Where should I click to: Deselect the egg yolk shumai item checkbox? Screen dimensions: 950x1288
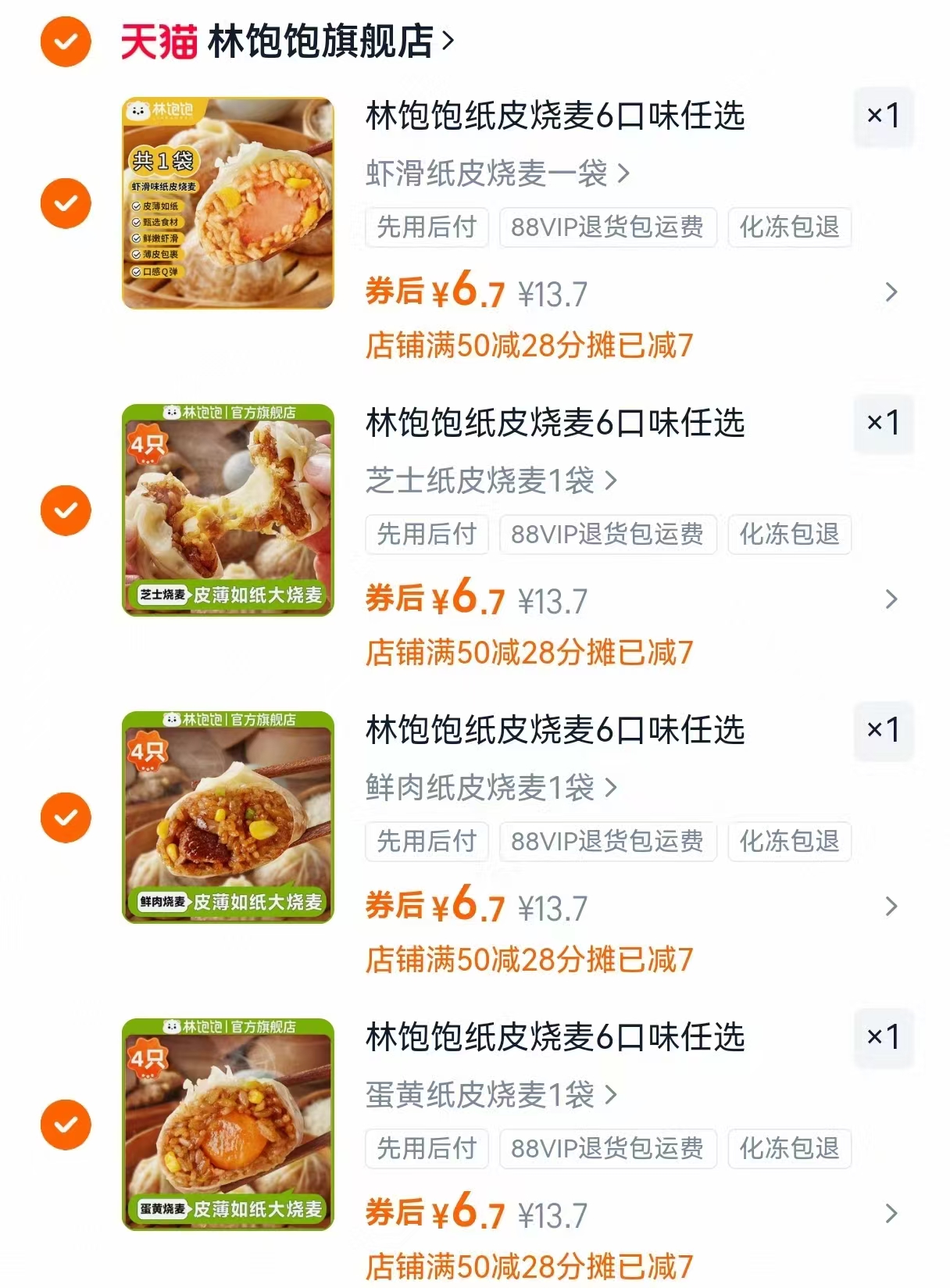[x=66, y=1123]
